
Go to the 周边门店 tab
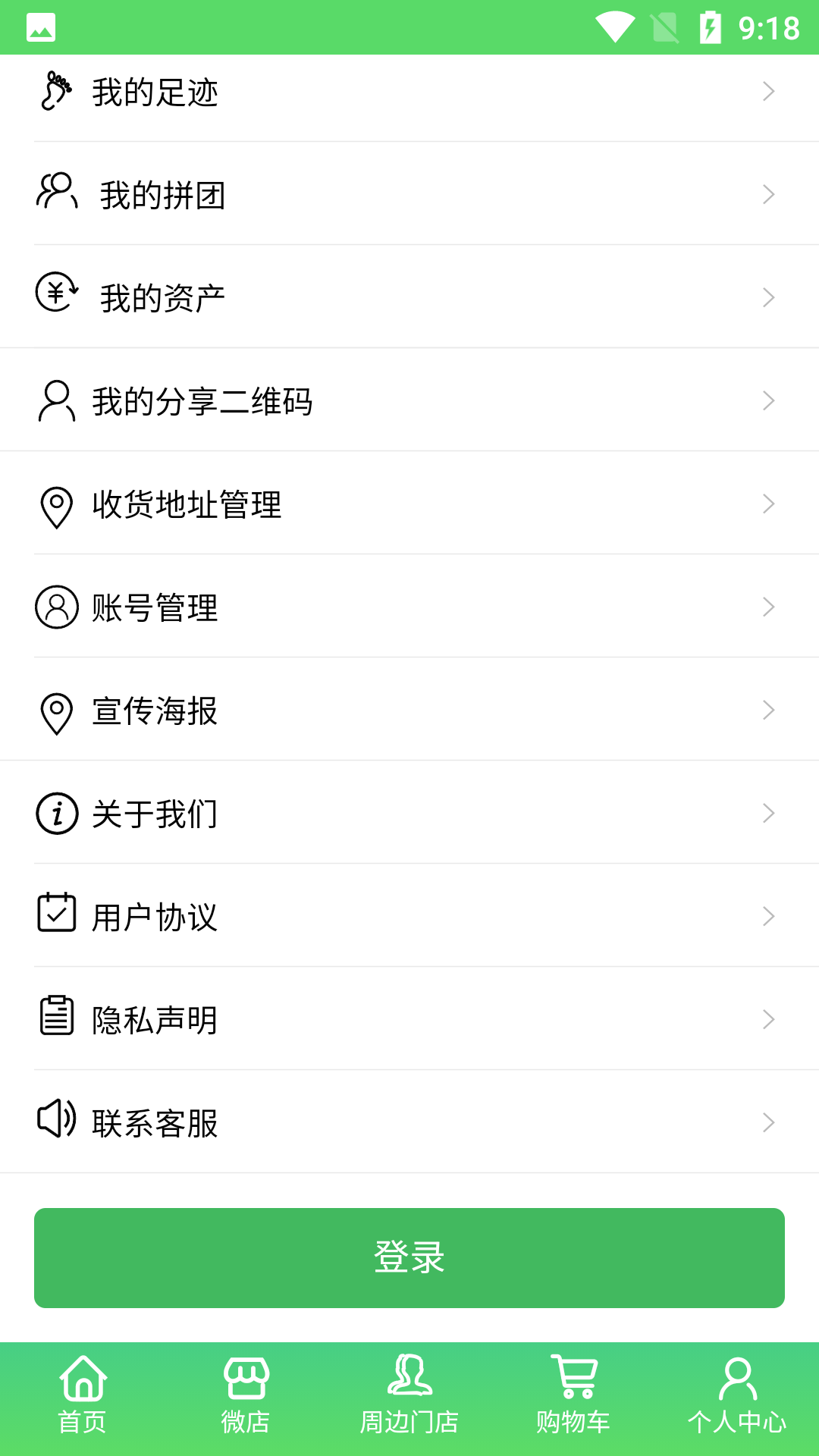[409, 1397]
